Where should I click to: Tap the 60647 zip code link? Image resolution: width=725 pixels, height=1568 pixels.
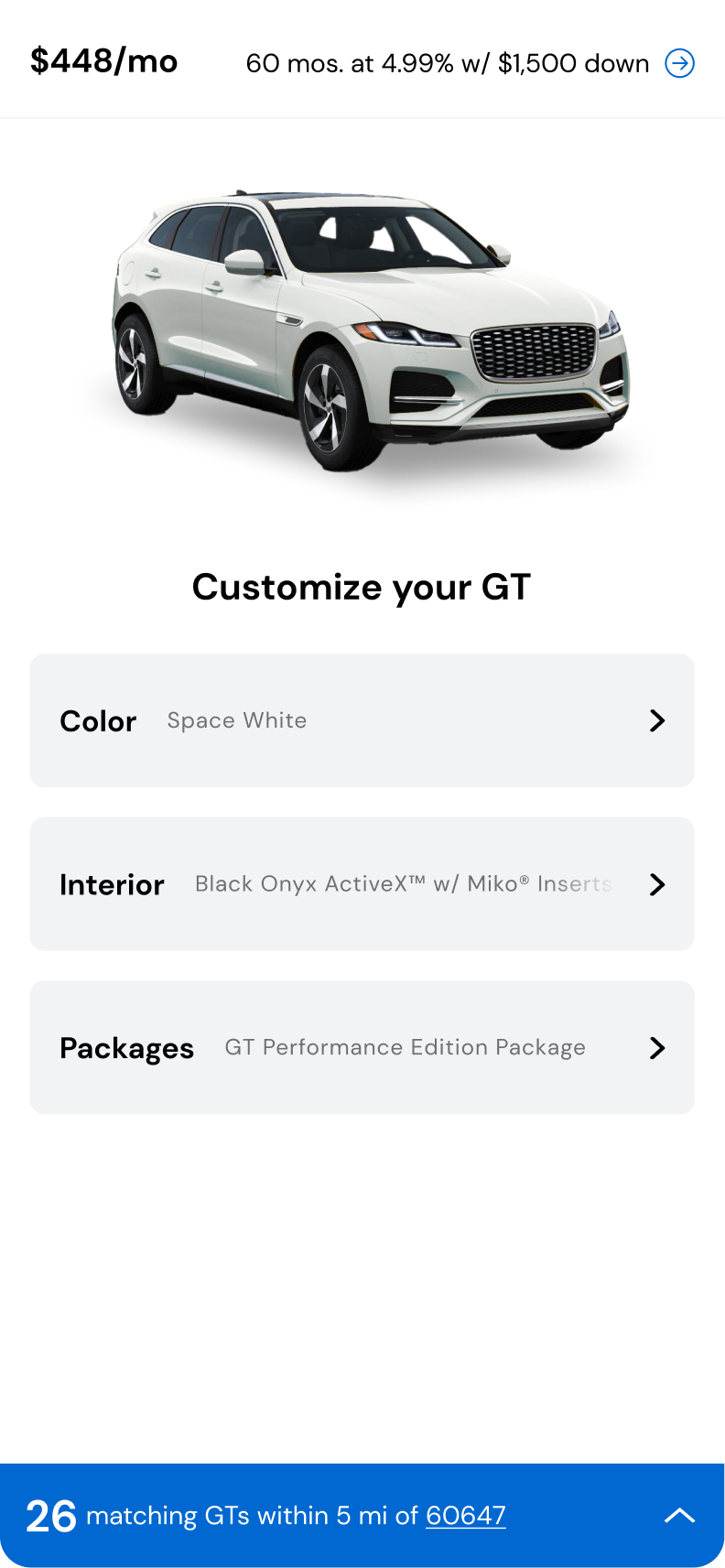[466, 1516]
